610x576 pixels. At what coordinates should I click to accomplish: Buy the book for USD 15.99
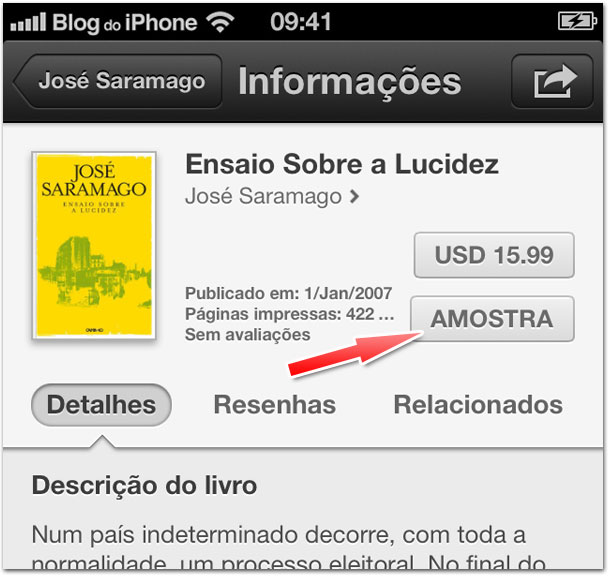point(494,256)
